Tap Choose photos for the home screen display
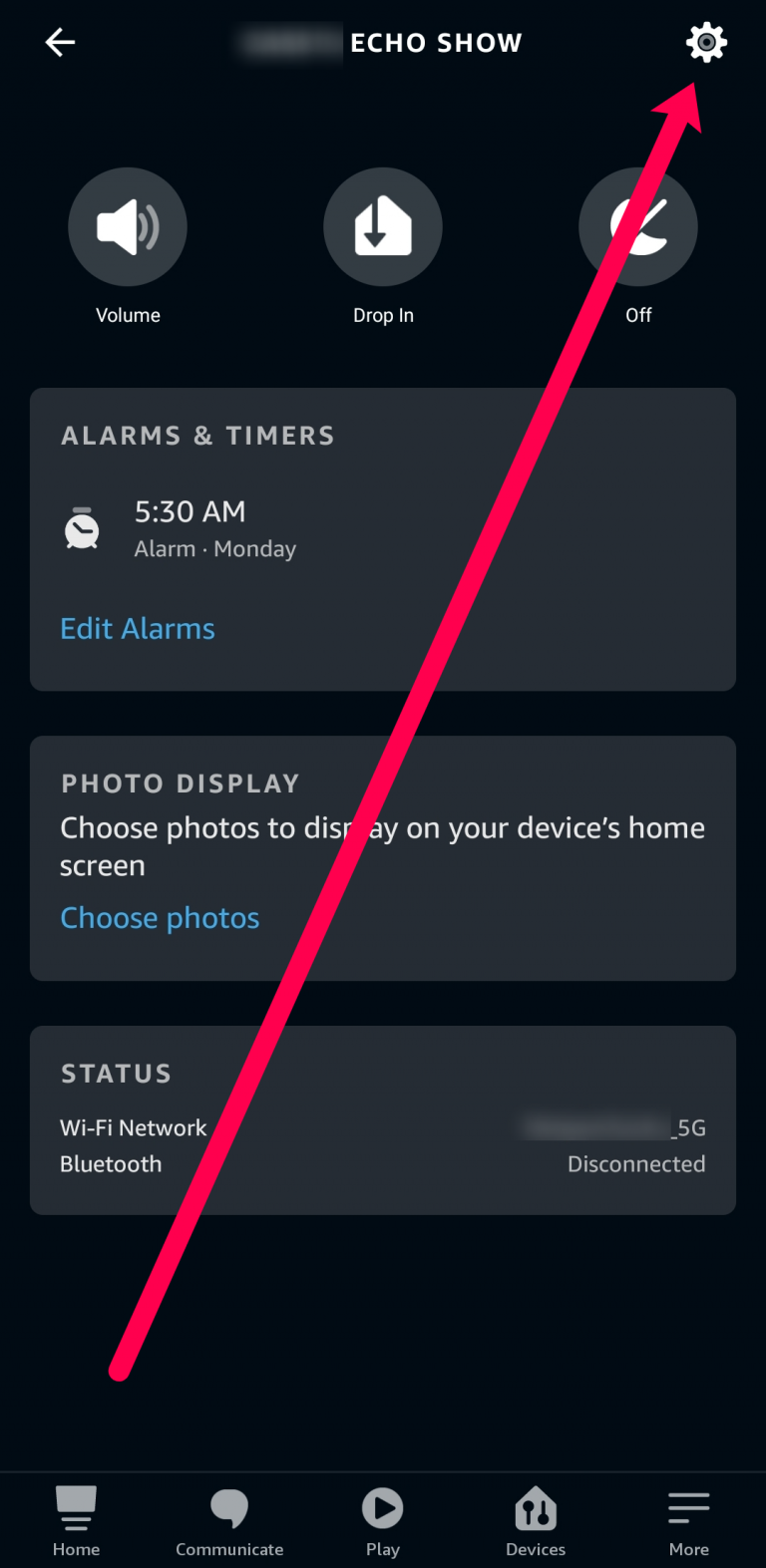766x1568 pixels. 160,917
